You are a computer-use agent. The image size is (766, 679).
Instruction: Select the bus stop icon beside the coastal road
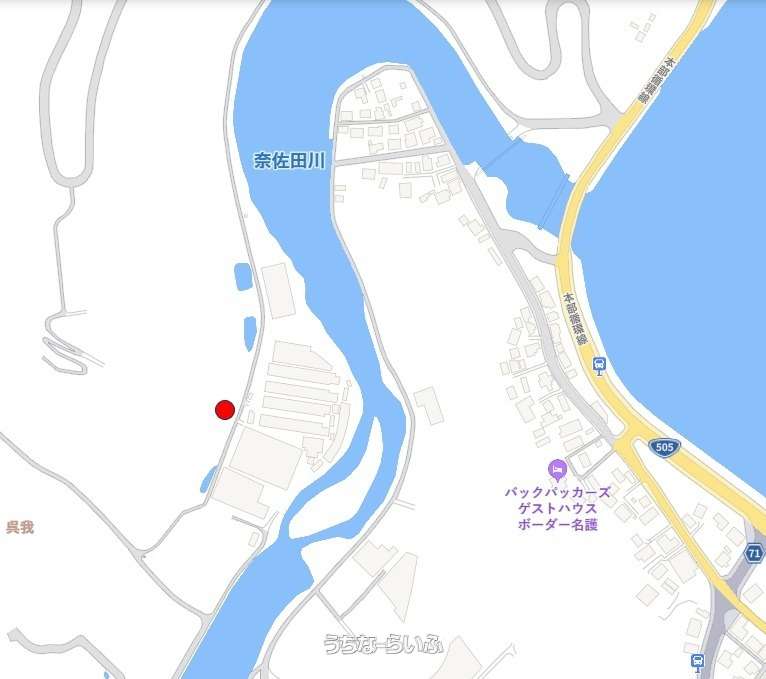click(x=598, y=364)
